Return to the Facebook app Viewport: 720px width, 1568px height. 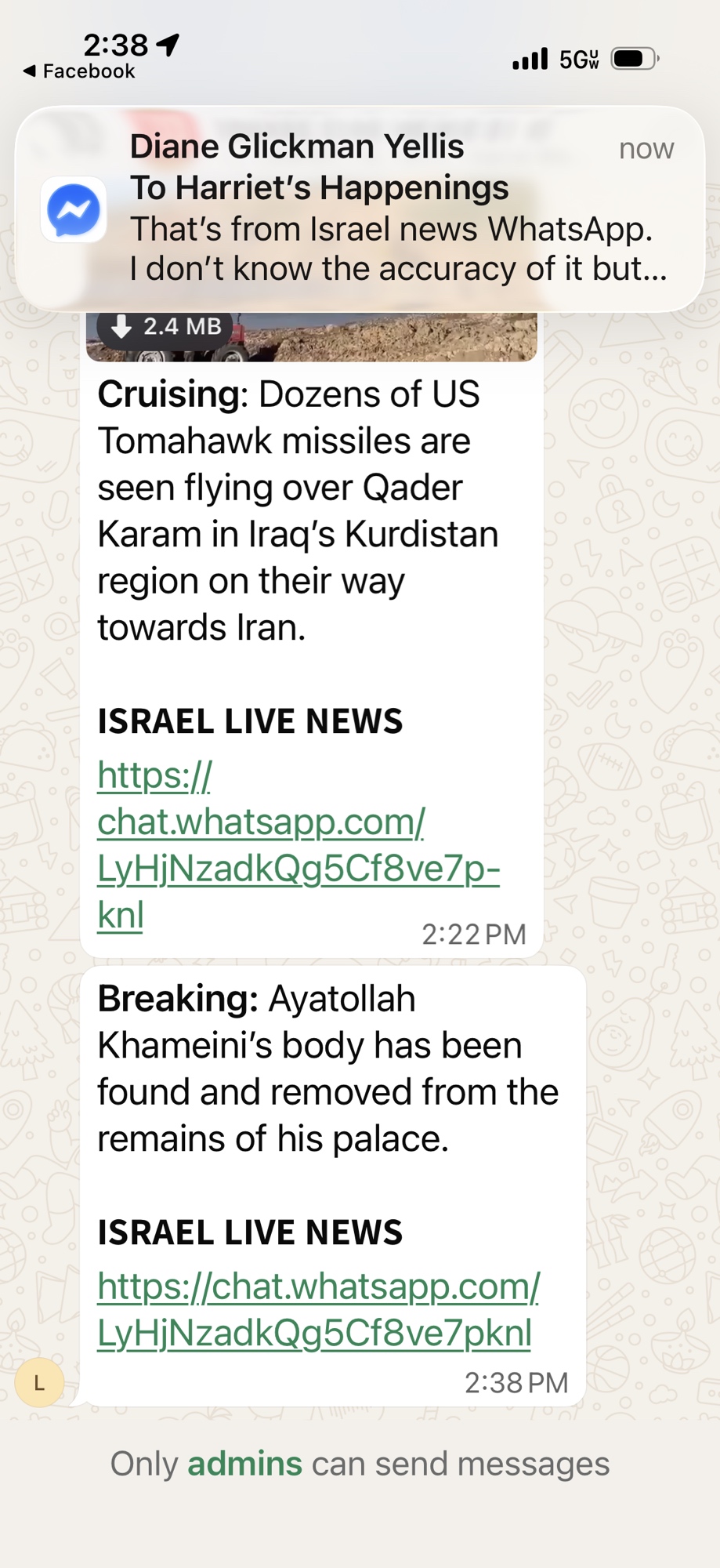(79, 71)
